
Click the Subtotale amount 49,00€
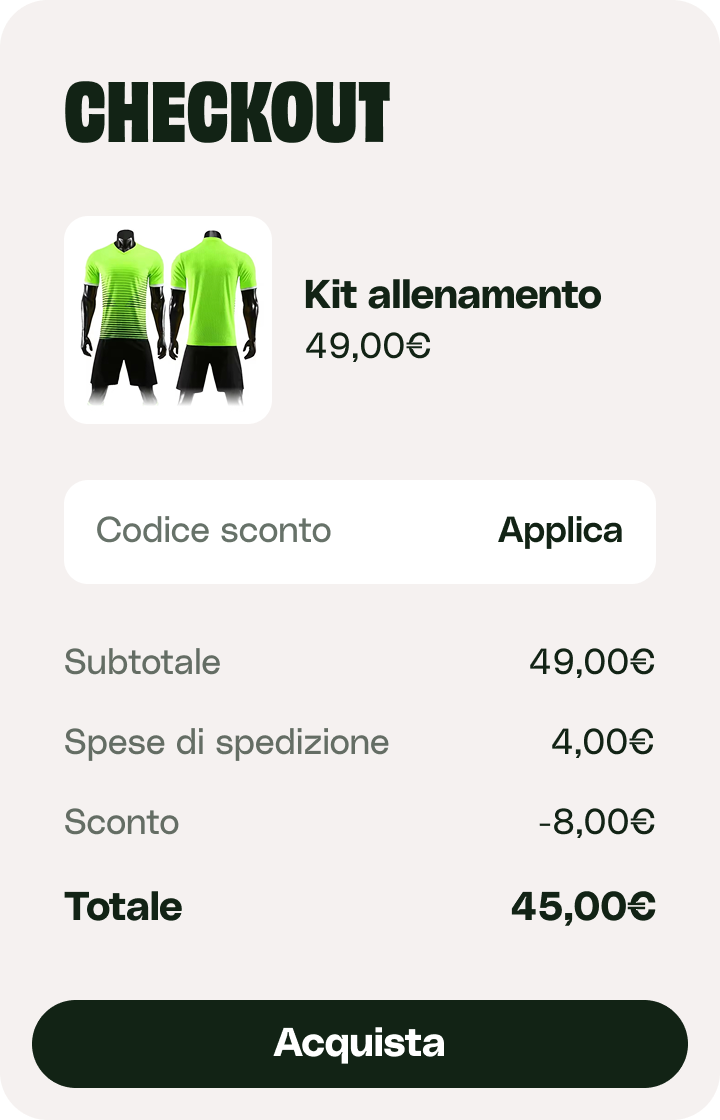click(x=592, y=662)
